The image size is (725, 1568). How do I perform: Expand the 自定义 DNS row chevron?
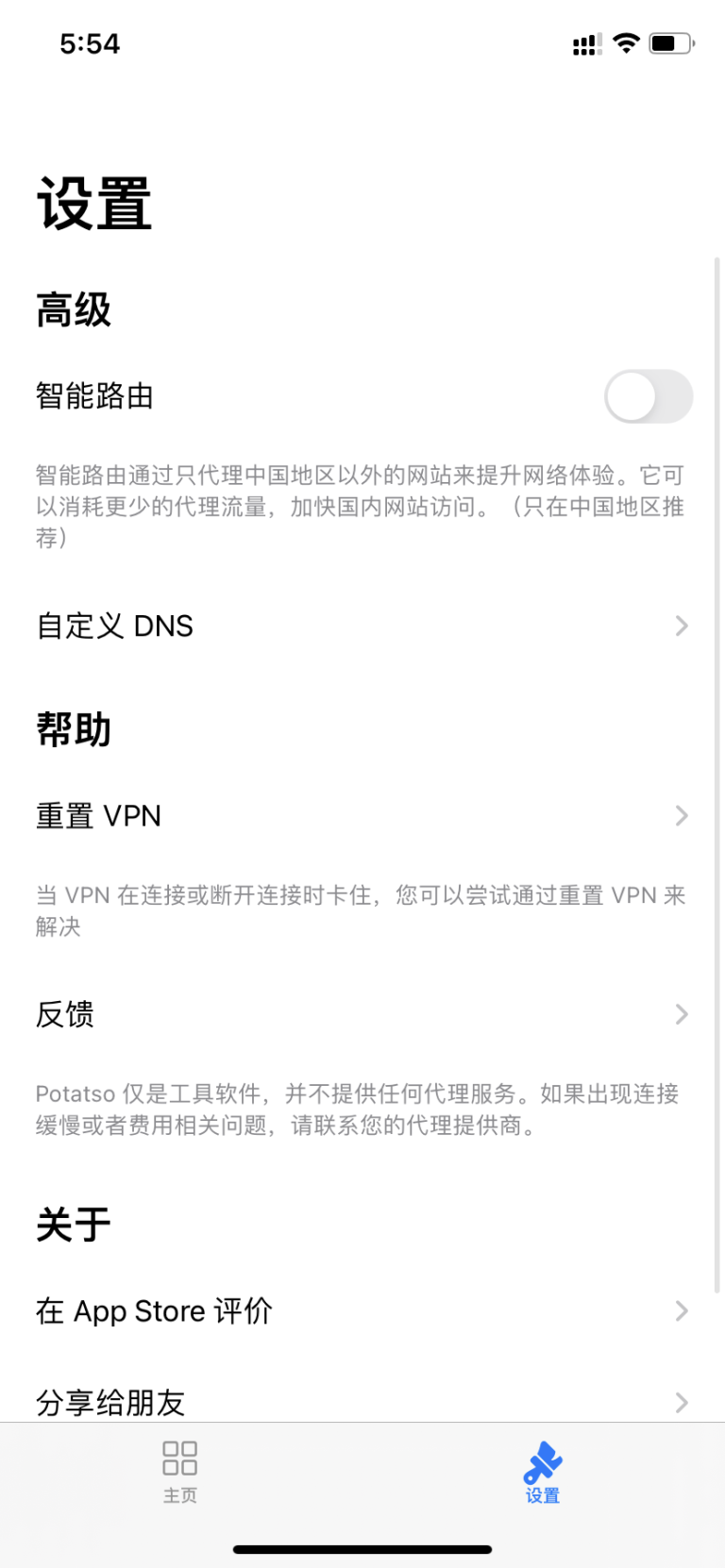pos(682,626)
